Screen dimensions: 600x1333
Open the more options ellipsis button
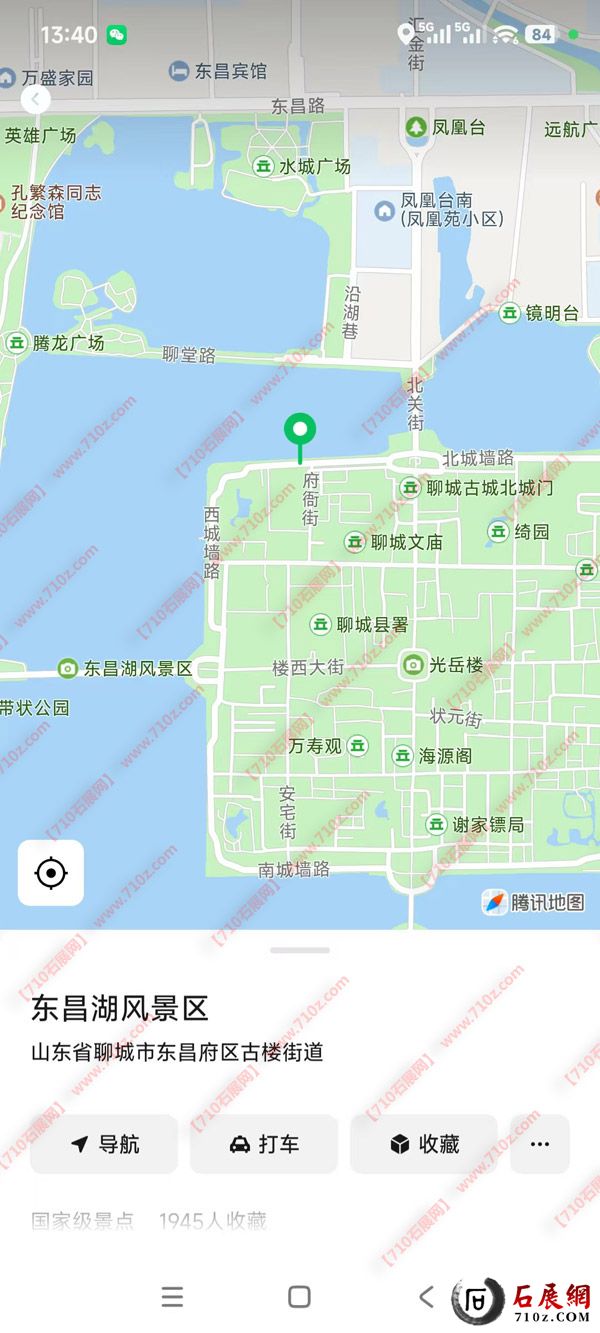540,1144
